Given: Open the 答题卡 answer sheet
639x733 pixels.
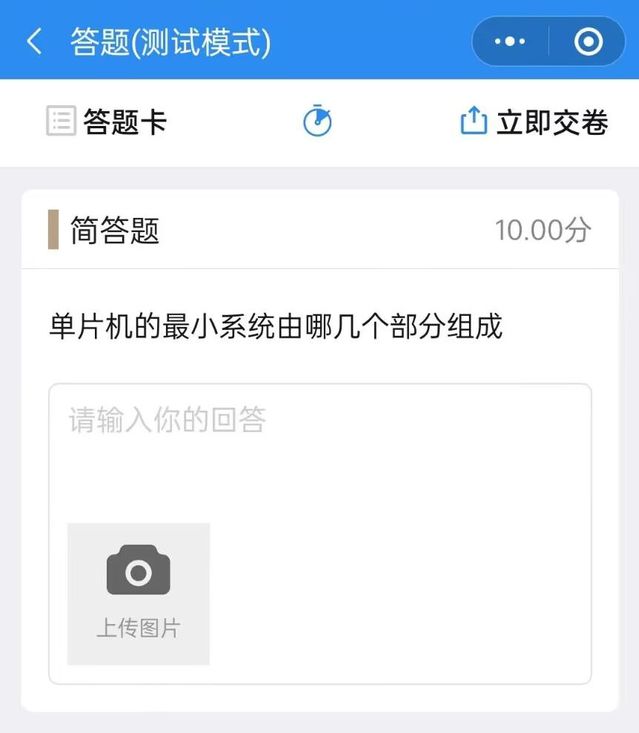Looking at the screenshot, I should pos(107,122).
